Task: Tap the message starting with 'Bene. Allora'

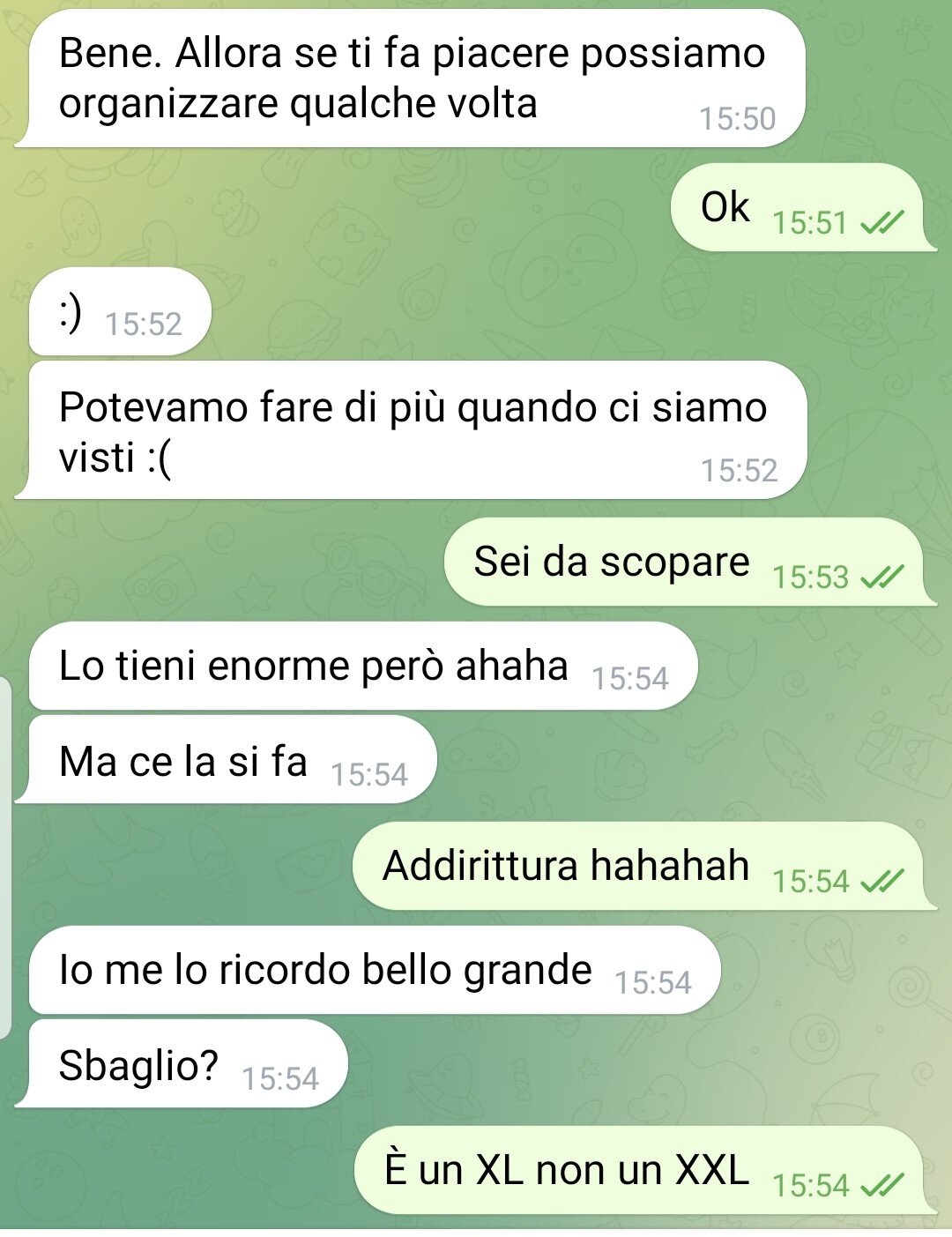Action: pos(411,78)
